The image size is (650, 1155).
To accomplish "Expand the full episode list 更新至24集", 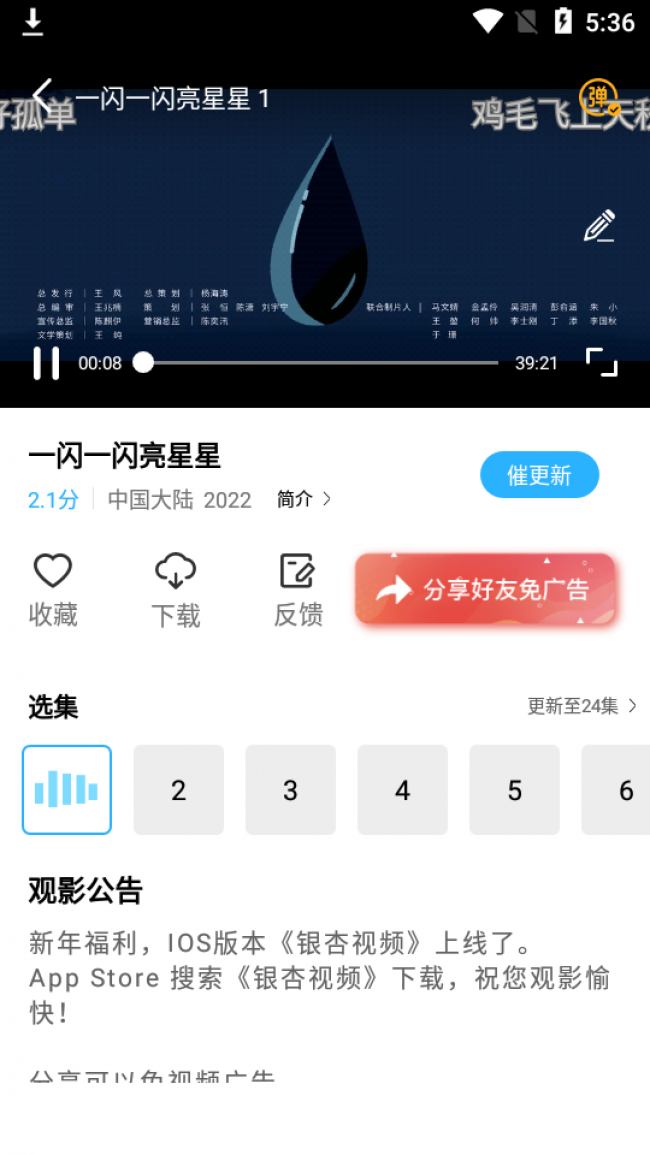I will [x=582, y=706].
